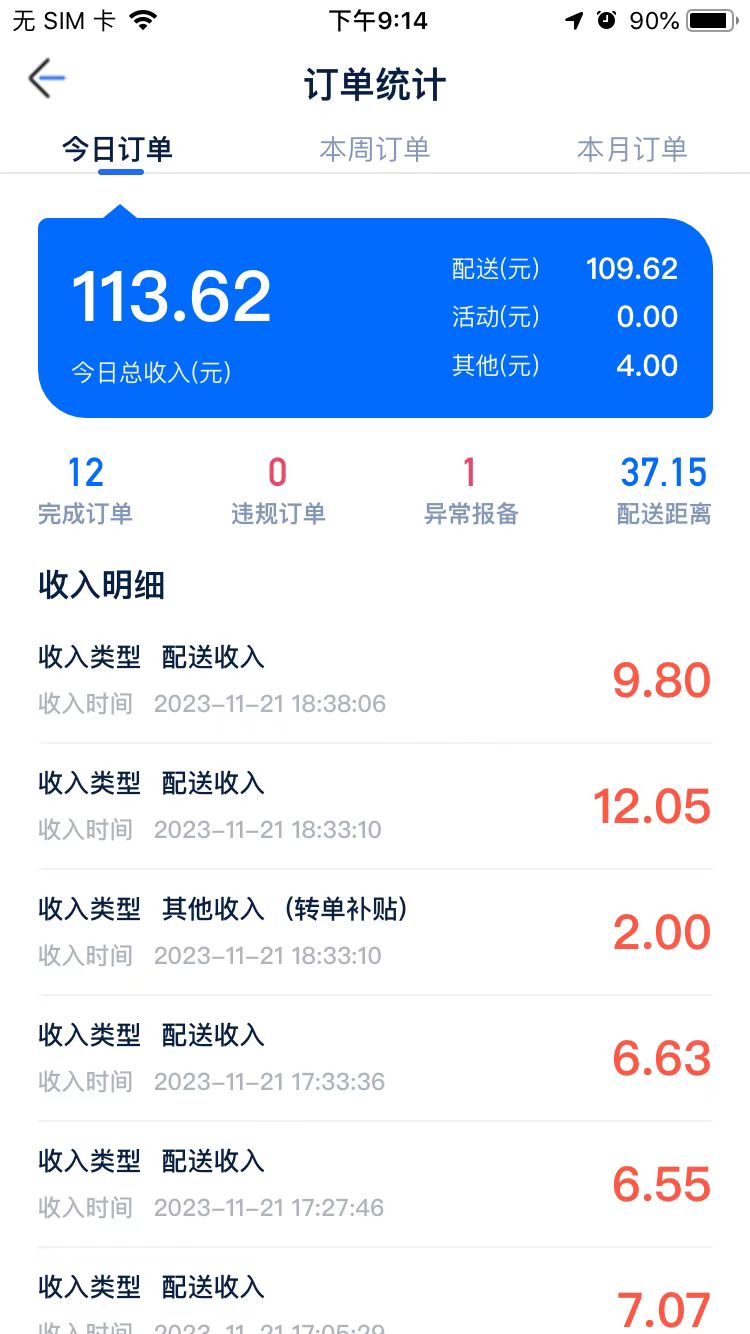Tap the location arrow status icon

coord(572,19)
